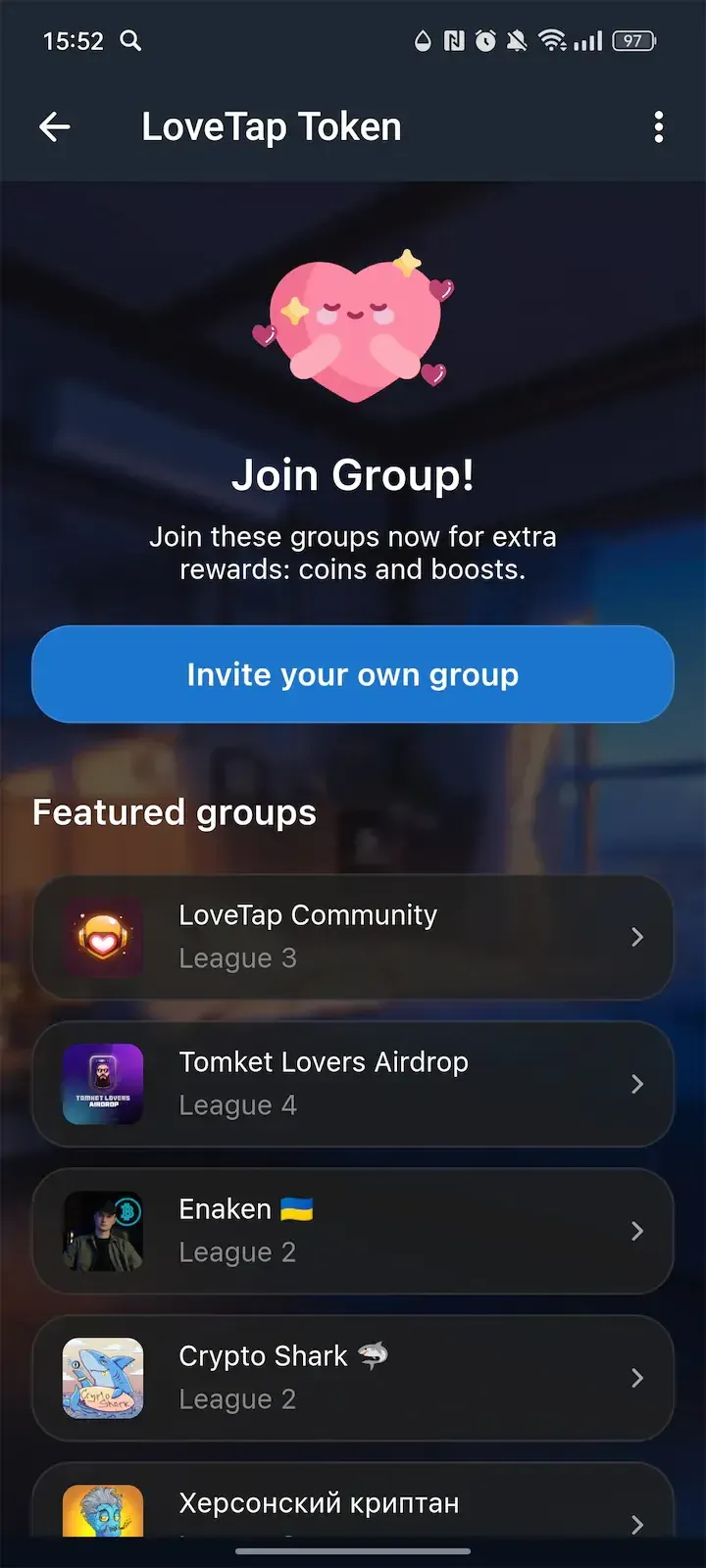Select the LoveTap Token title
This screenshot has height=1568, width=706.
pos(272,126)
